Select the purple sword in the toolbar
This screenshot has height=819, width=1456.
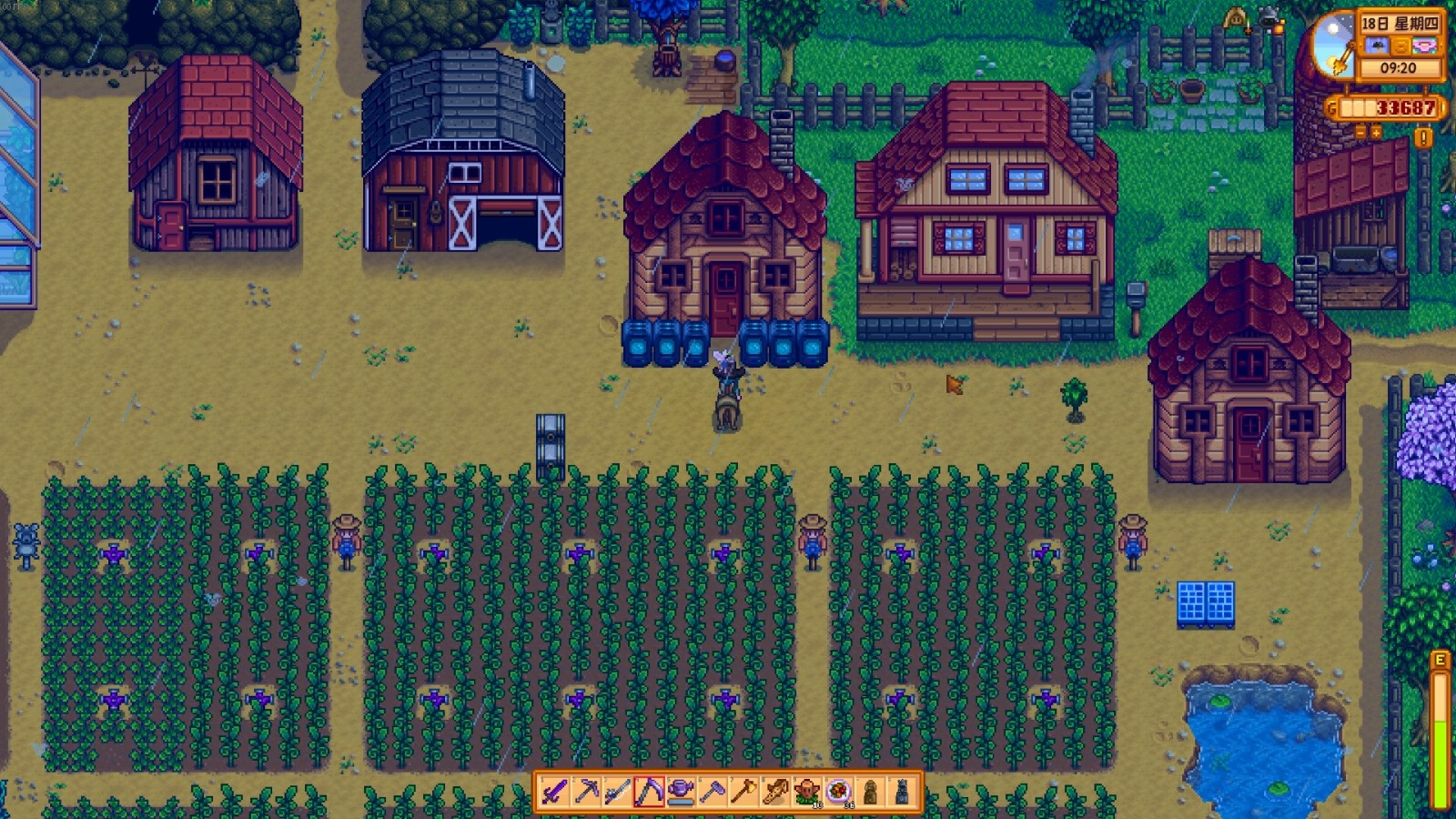click(555, 792)
